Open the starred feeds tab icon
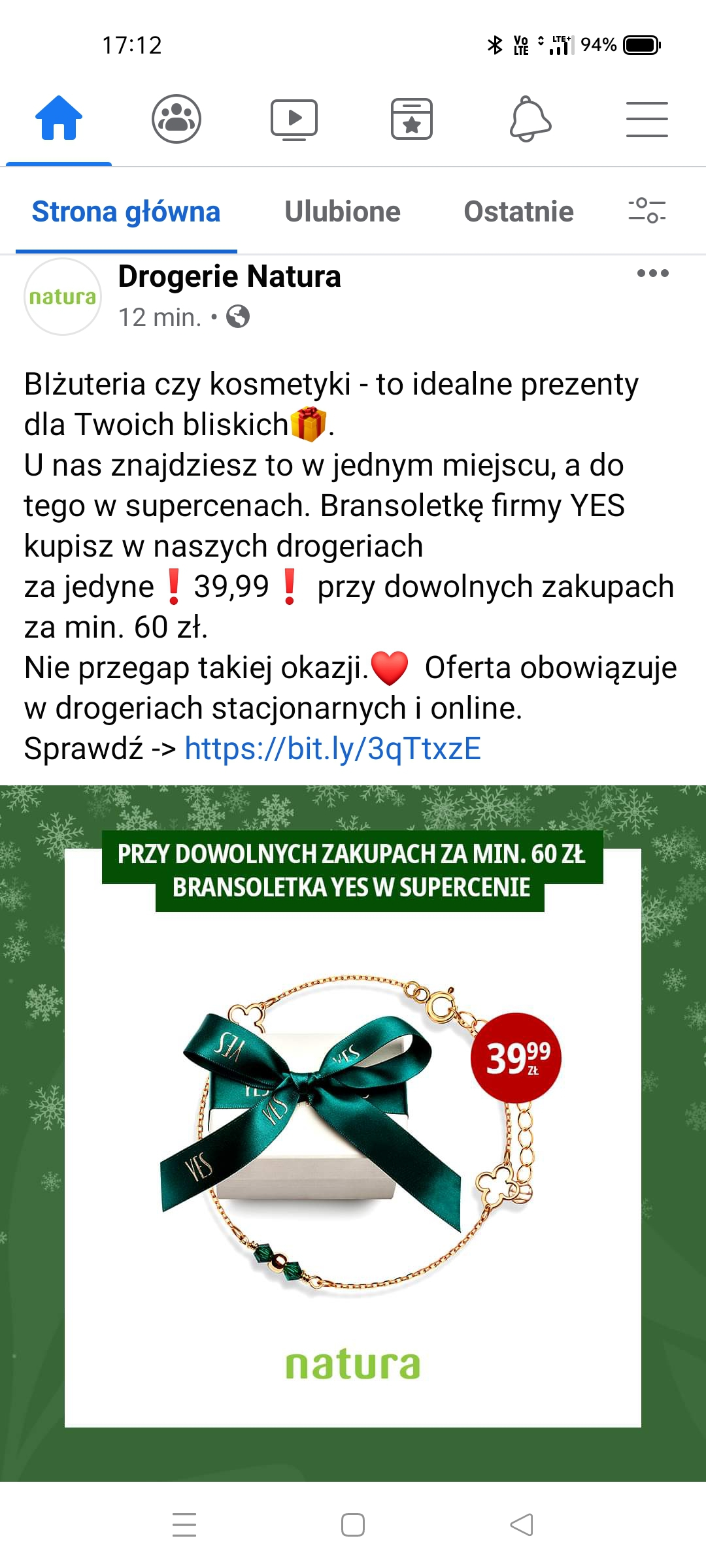 pos(412,119)
